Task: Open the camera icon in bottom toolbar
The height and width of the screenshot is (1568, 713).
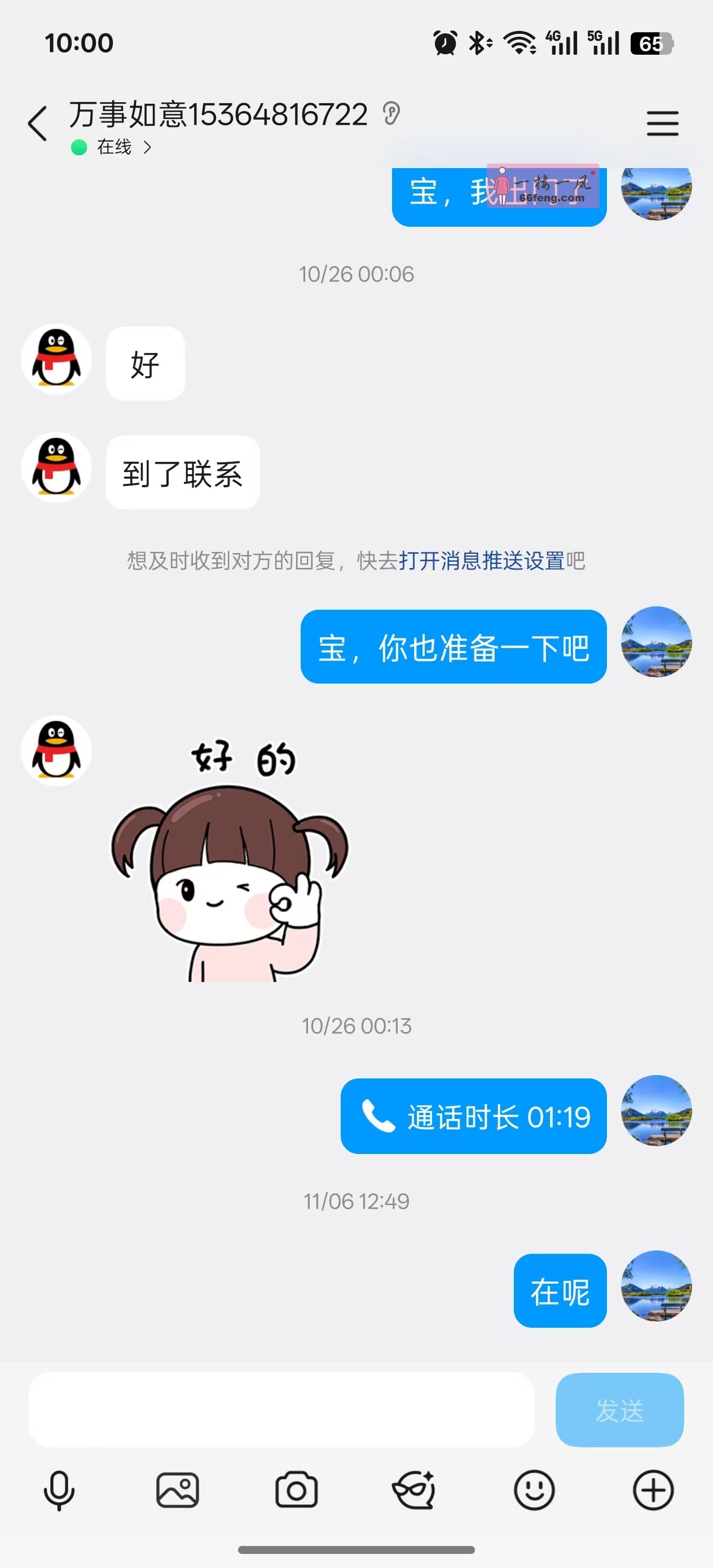Action: pos(297,1490)
